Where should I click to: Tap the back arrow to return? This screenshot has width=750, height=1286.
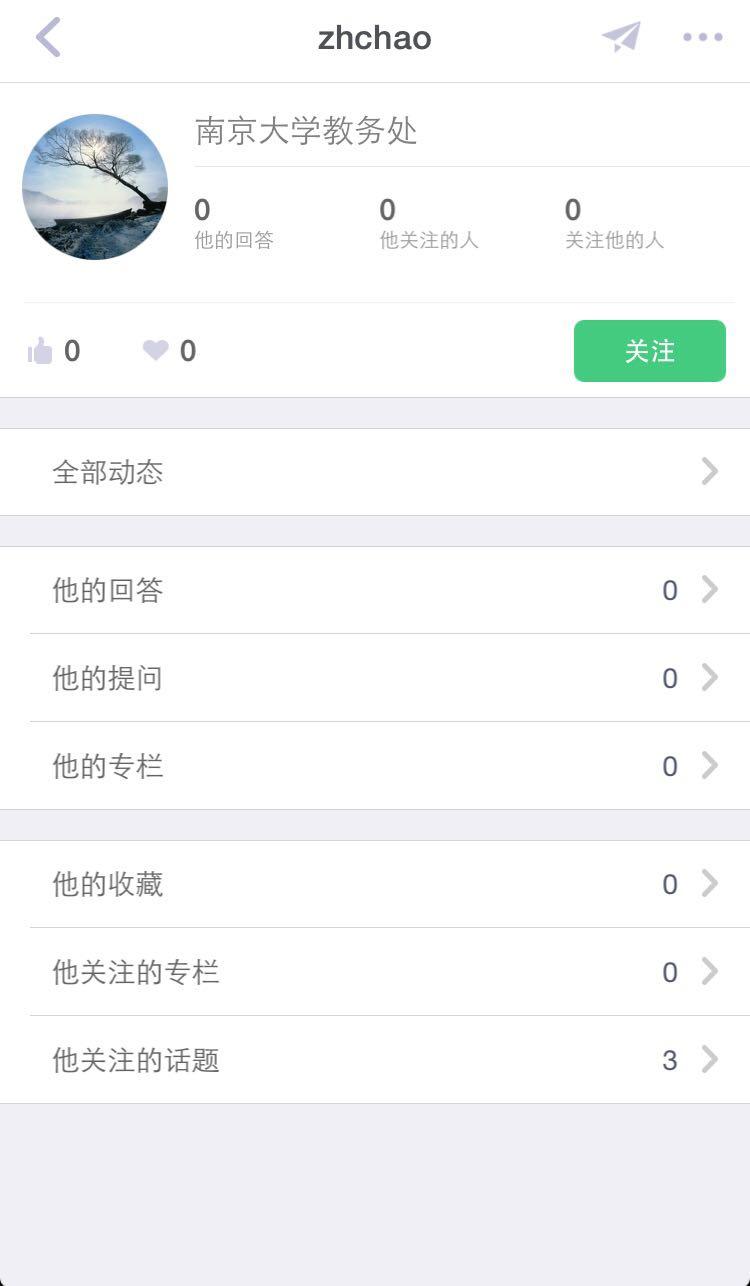click(47, 38)
